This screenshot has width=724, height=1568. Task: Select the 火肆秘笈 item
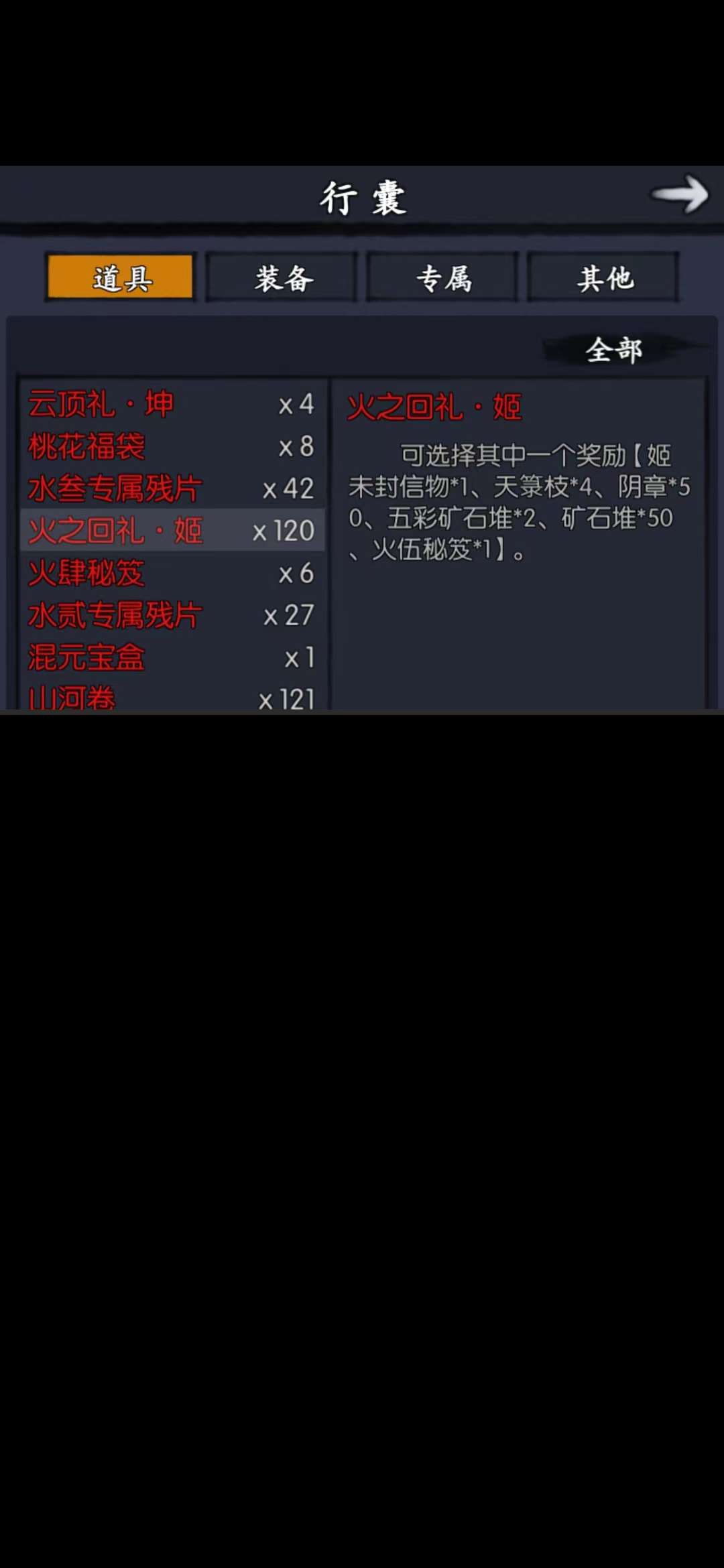(87, 574)
